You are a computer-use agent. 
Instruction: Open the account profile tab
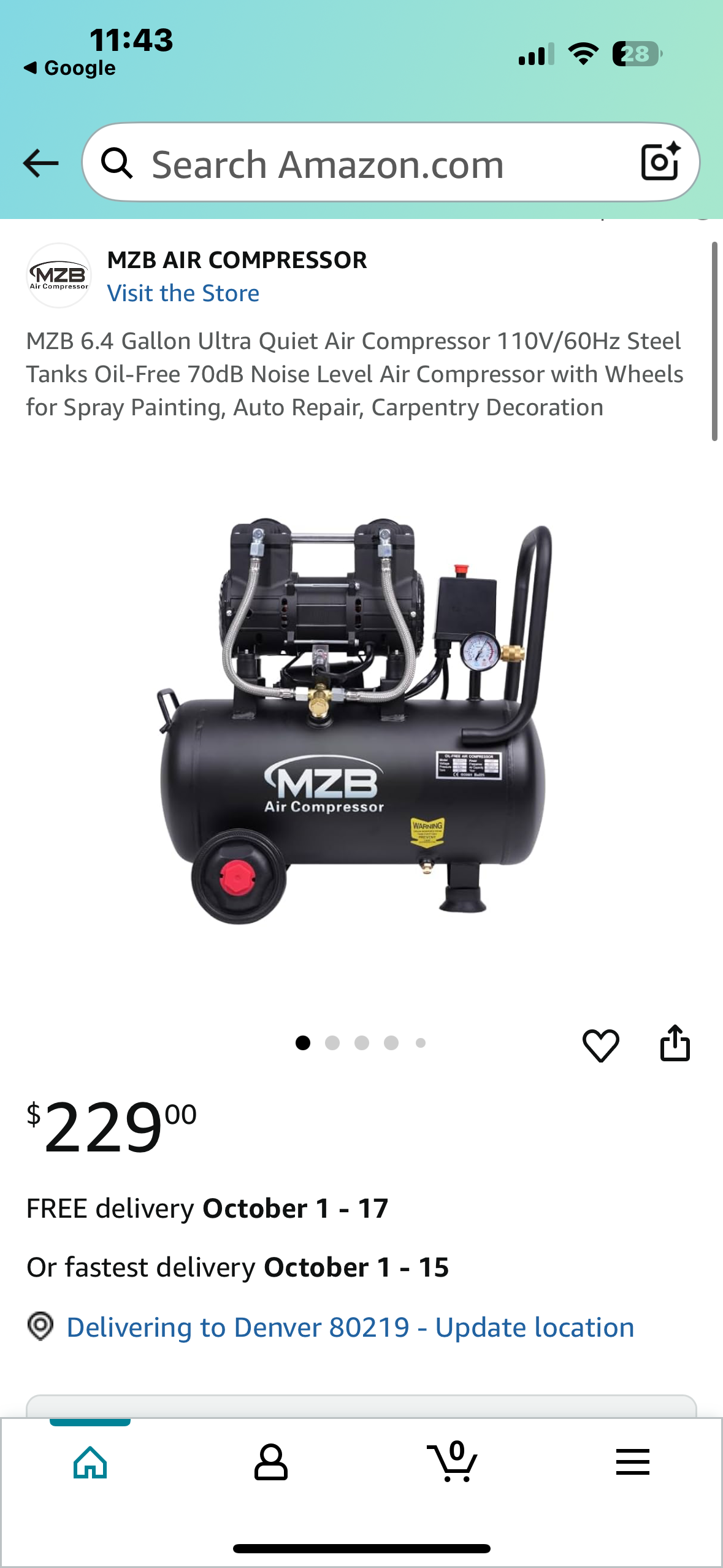coord(270,1463)
